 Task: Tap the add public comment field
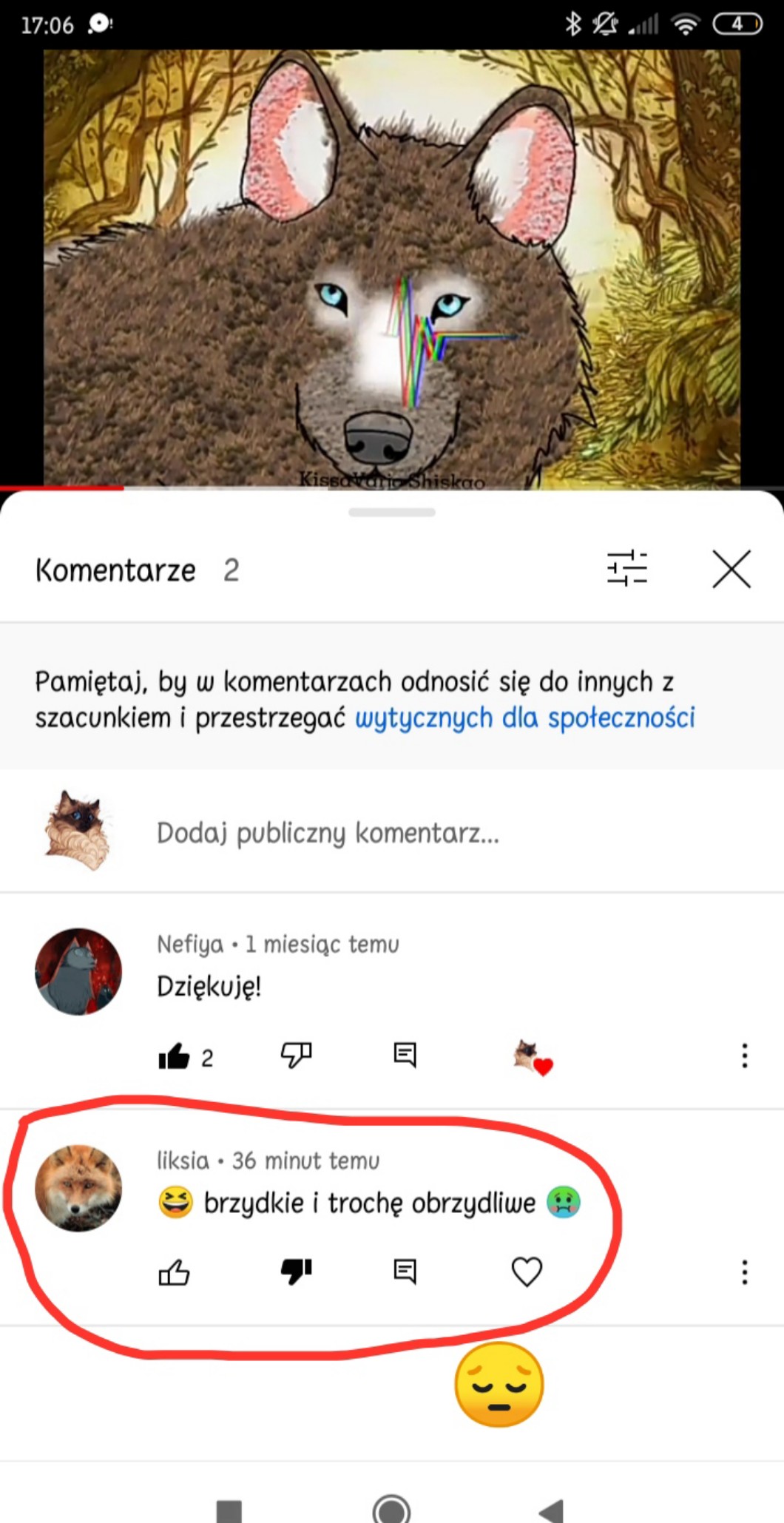(392, 832)
